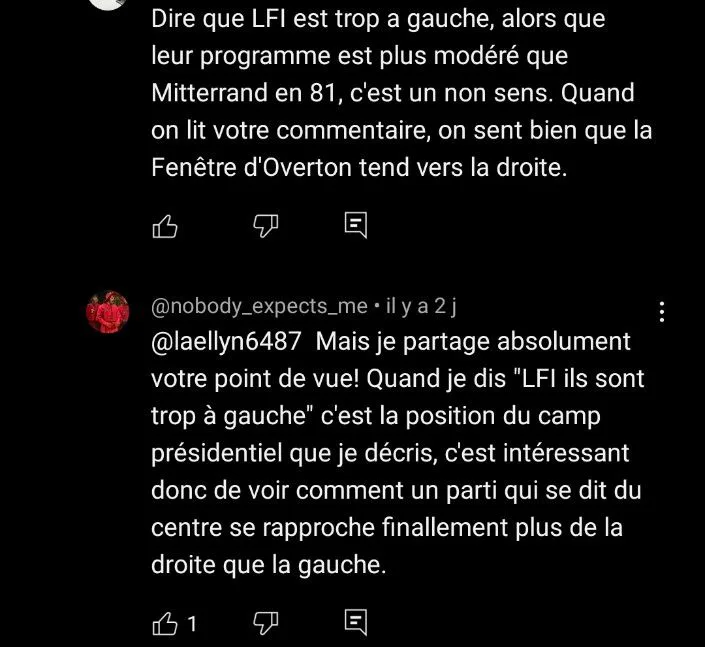Open the @nobody_expects_me username link

259,307
